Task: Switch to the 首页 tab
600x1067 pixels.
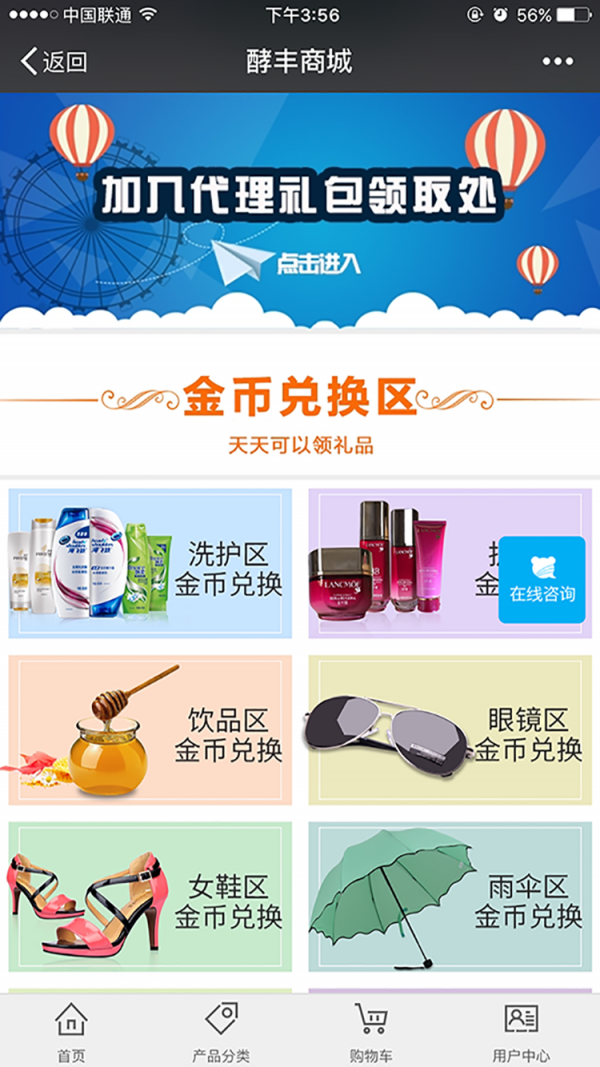Action: pyautogui.click(x=71, y=1033)
